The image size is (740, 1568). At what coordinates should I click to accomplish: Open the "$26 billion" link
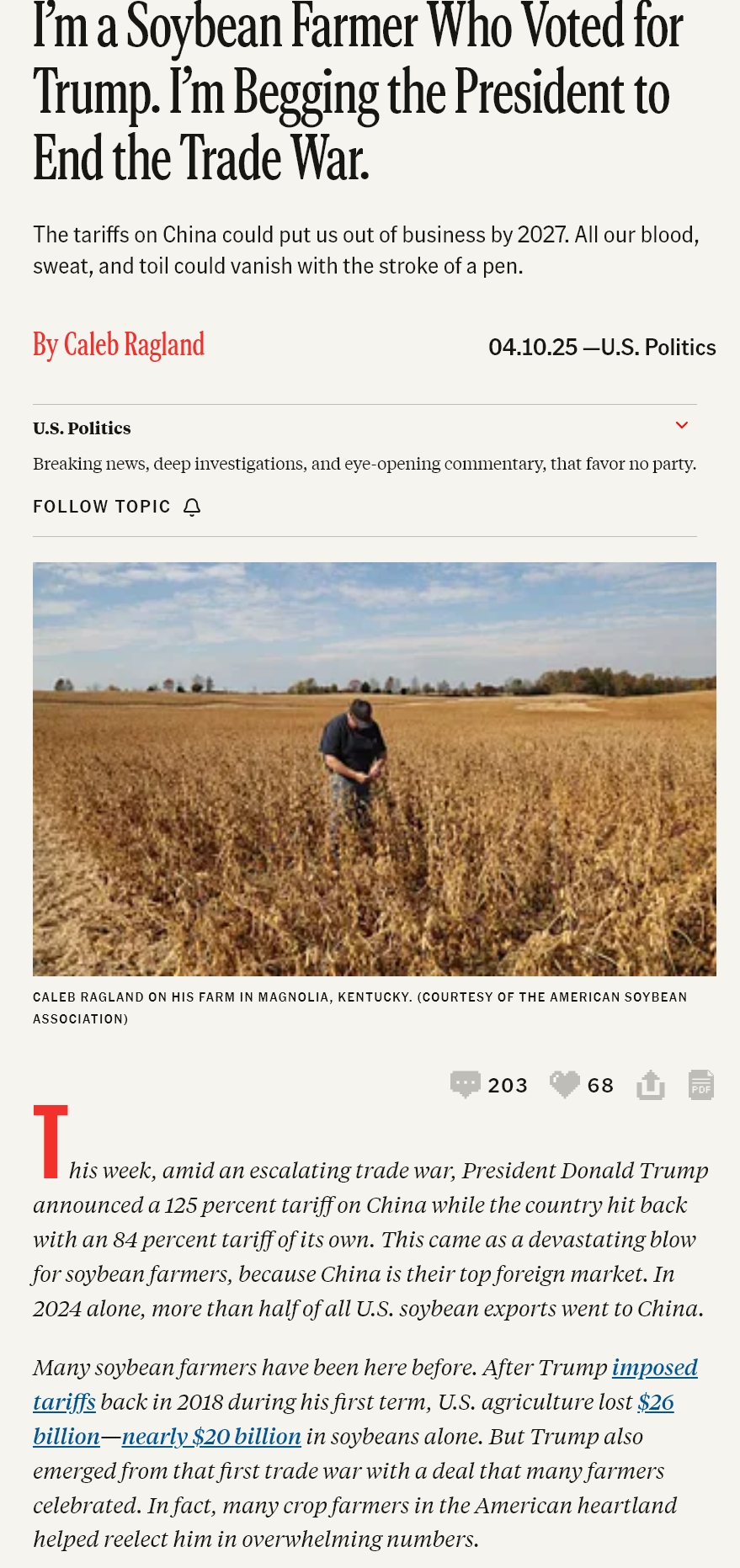pos(655,1402)
